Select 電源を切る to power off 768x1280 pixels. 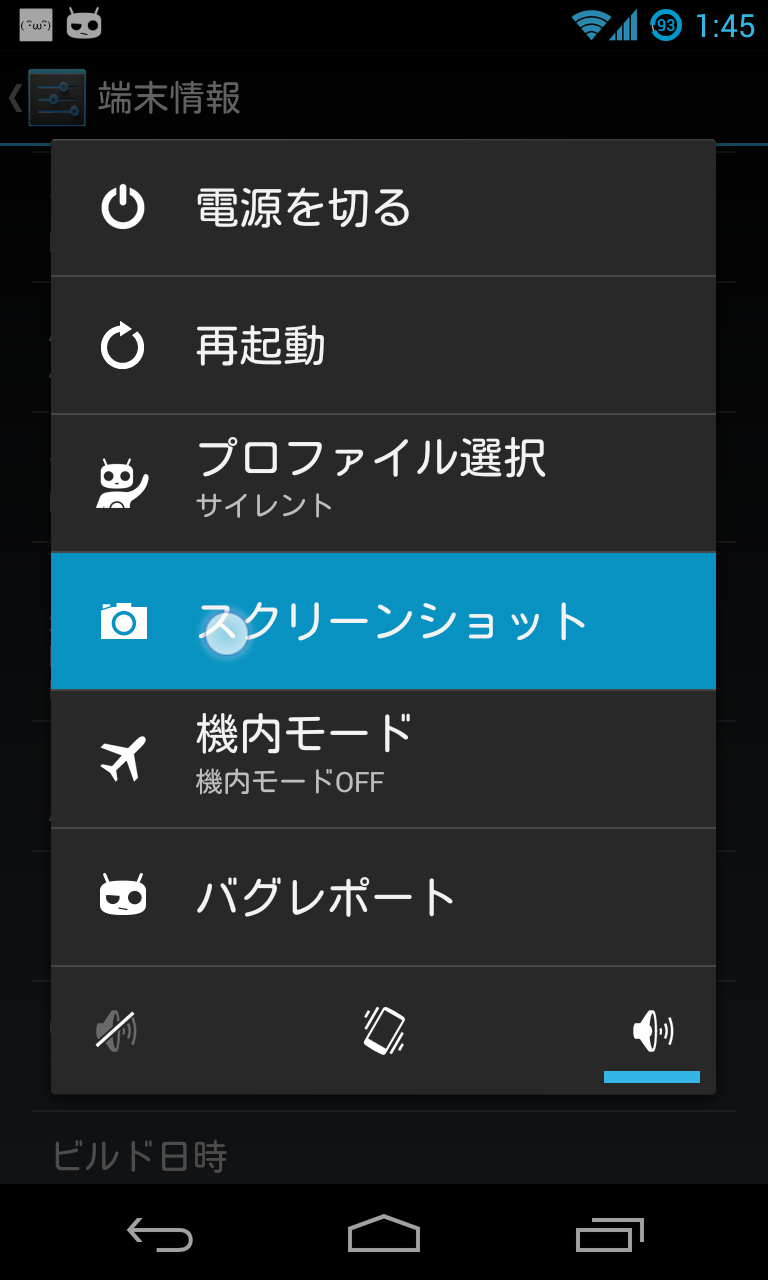pyautogui.click(x=383, y=208)
